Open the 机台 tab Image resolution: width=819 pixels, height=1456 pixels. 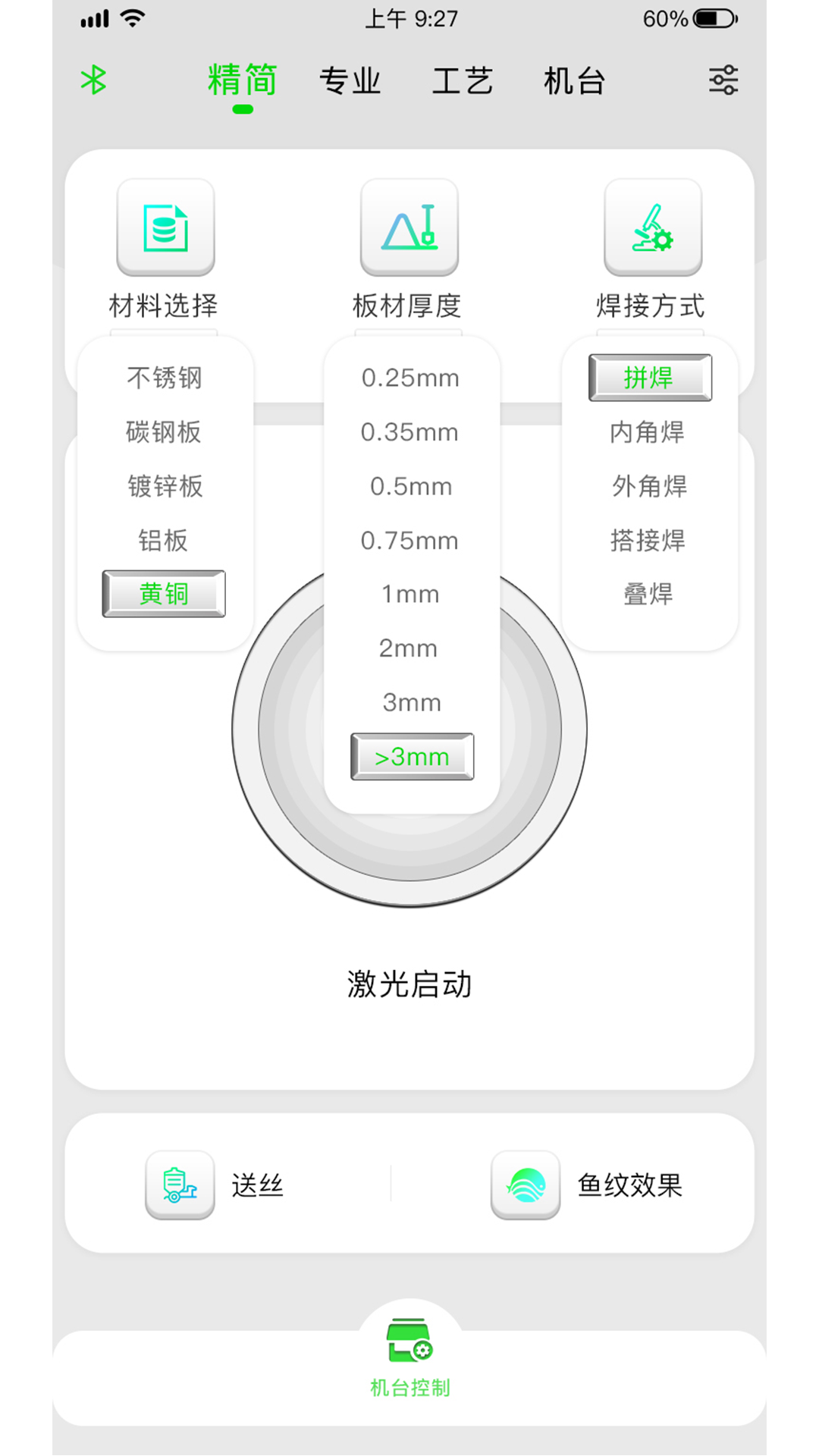coord(574,80)
